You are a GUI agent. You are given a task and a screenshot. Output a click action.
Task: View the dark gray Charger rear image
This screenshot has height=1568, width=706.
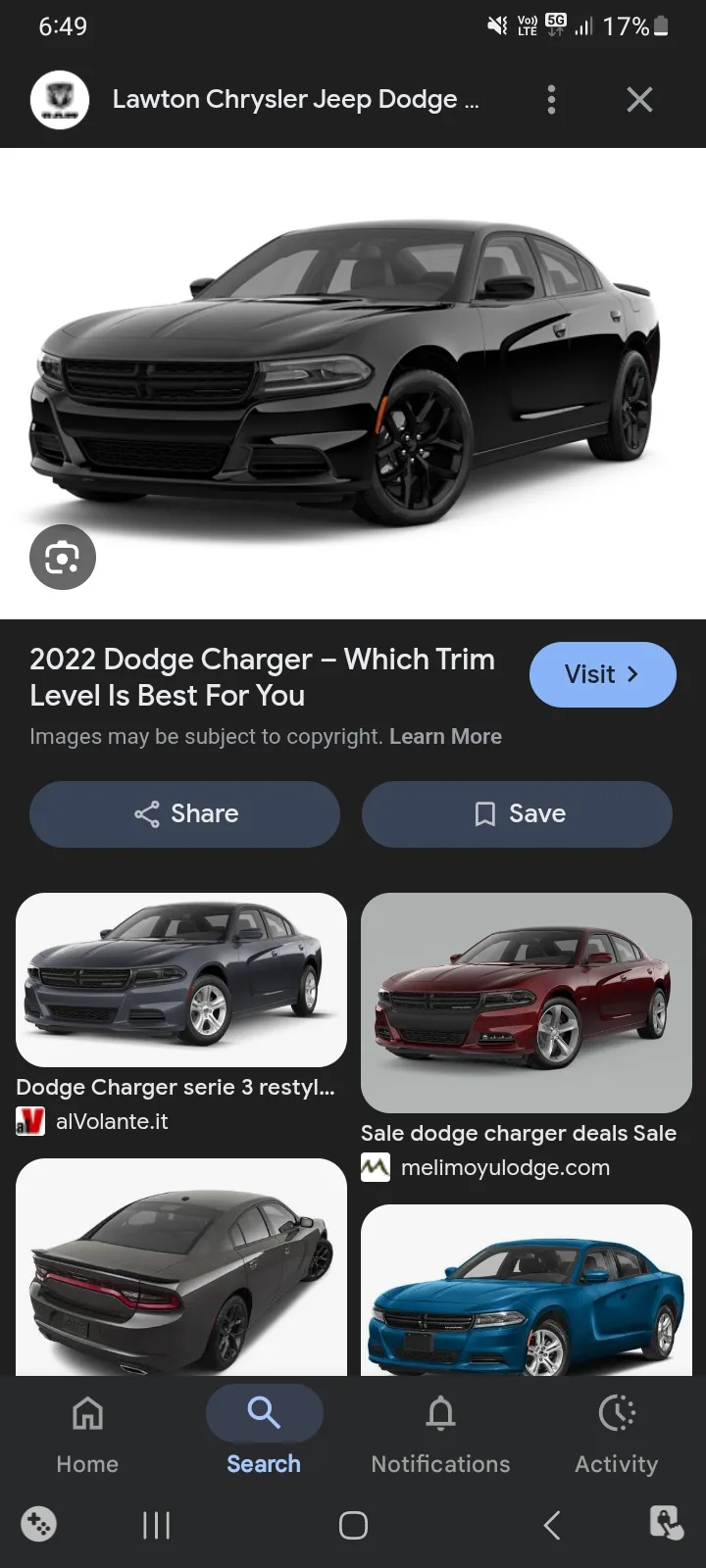click(181, 1267)
